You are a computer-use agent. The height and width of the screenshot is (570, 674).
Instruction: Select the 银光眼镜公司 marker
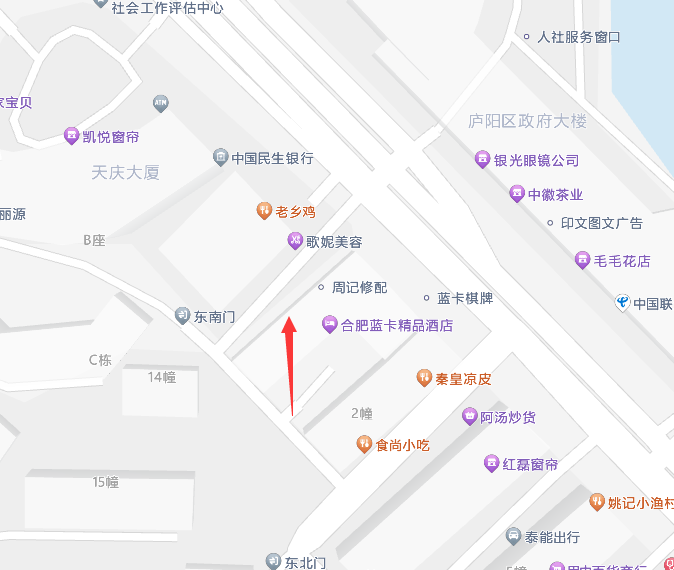tap(482, 160)
